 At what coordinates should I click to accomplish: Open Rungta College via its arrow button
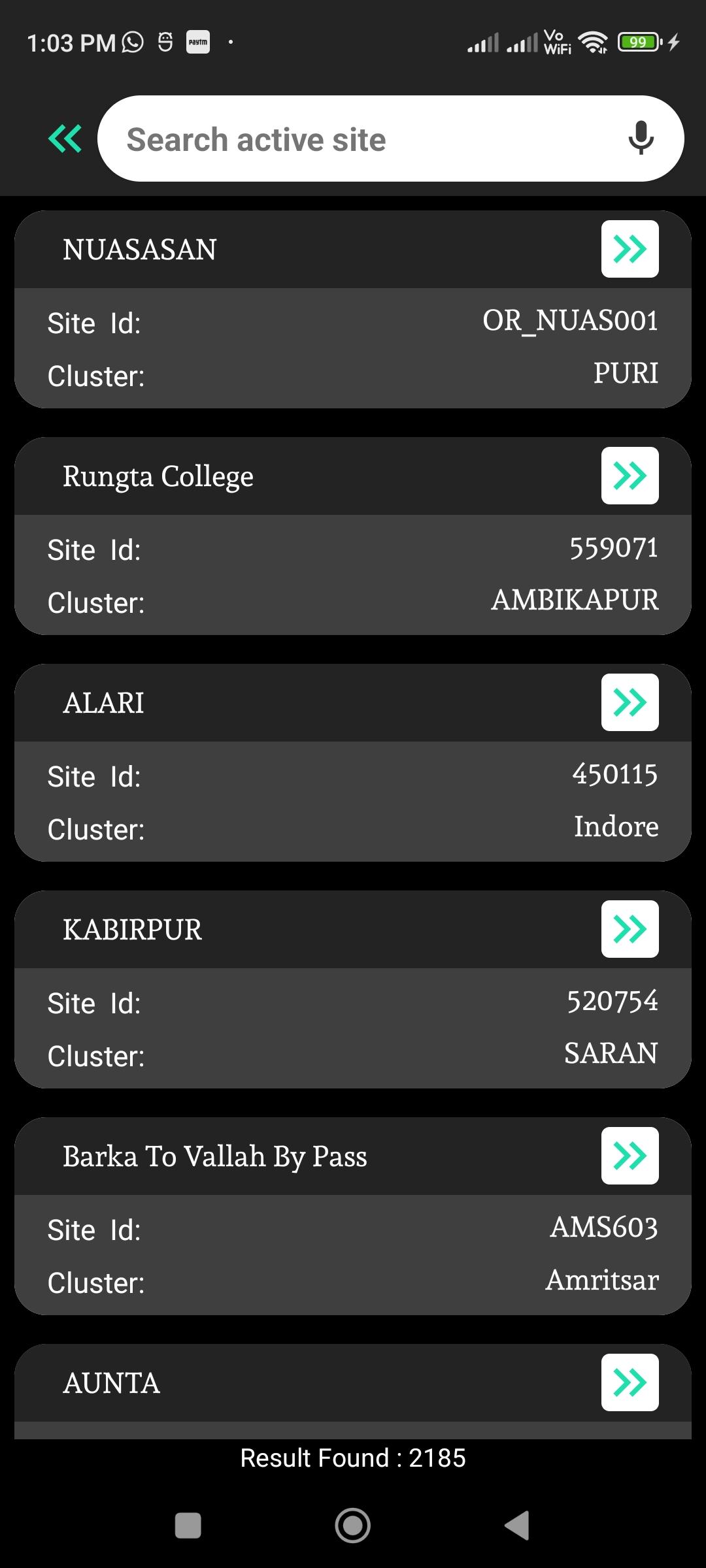tap(630, 476)
